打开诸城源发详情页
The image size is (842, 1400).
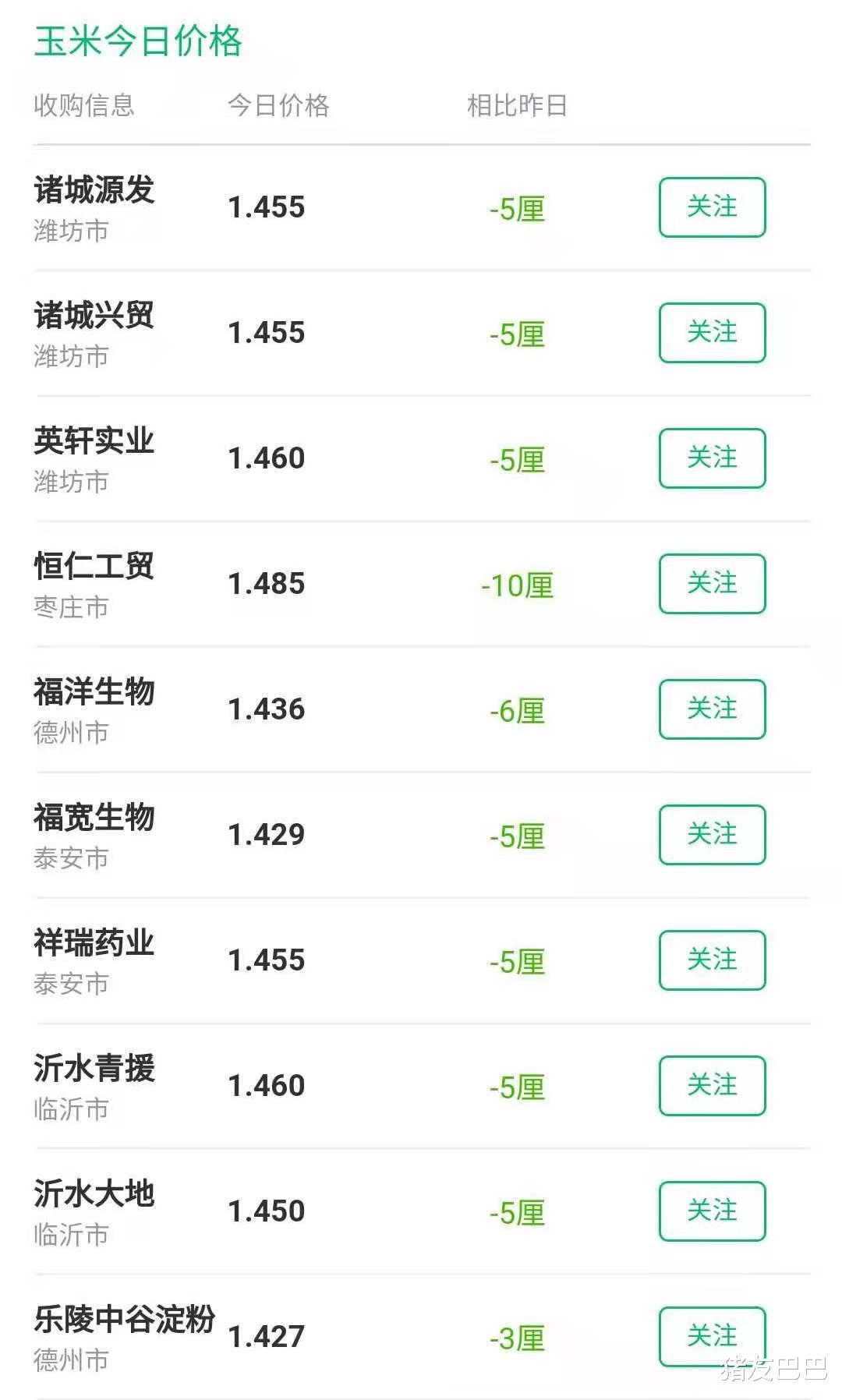[x=95, y=193]
